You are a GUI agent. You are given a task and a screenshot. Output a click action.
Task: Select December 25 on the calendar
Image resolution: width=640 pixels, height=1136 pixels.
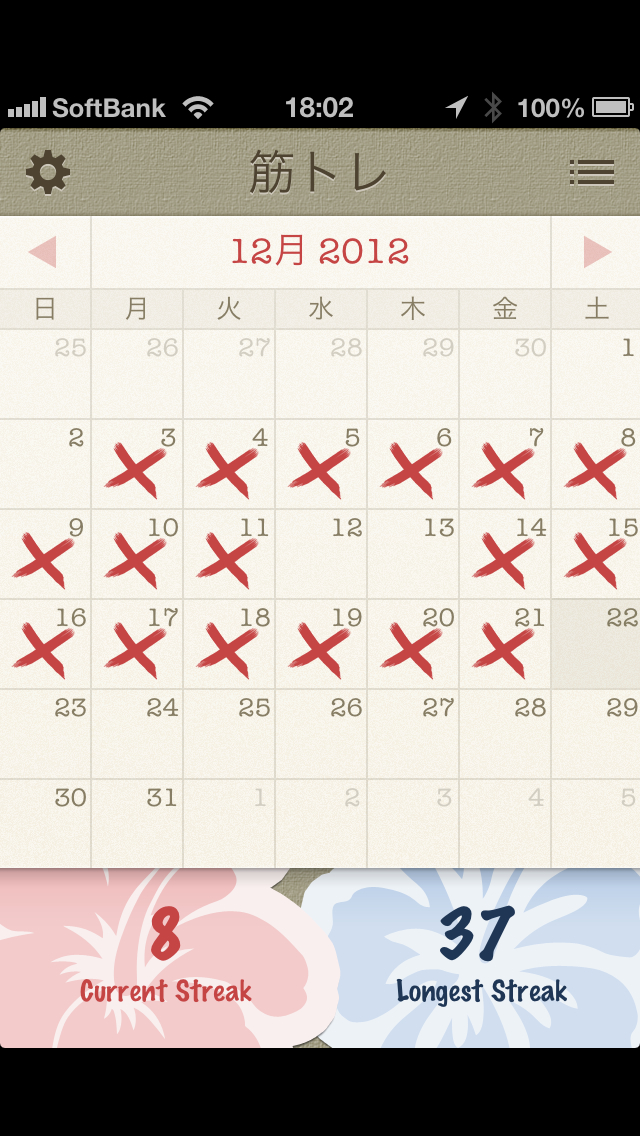229,734
